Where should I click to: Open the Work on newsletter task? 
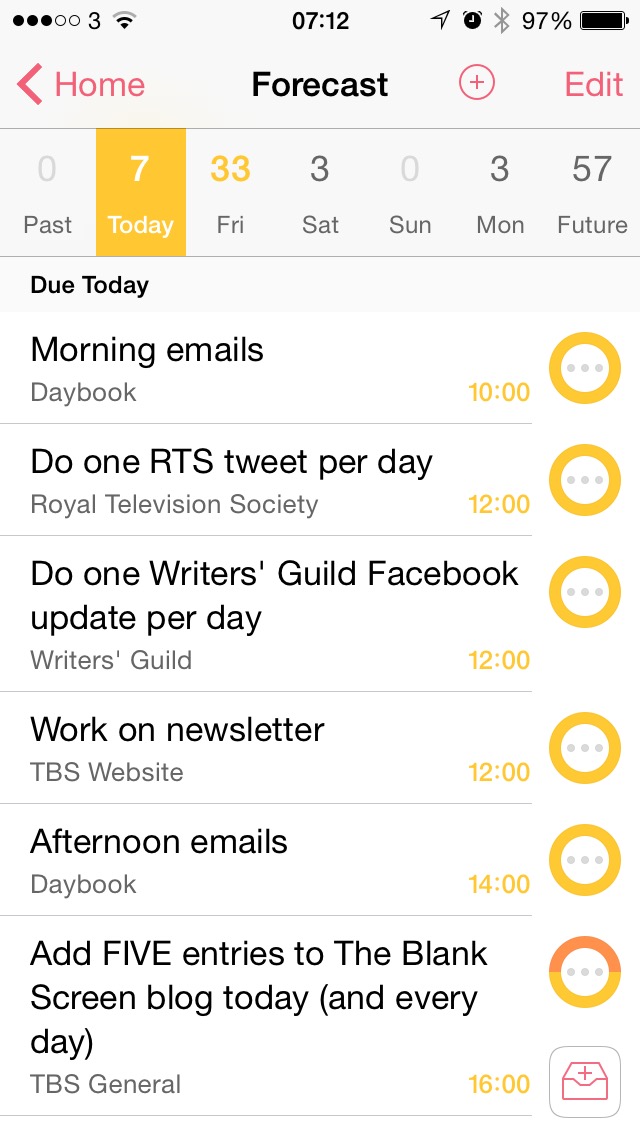(266, 748)
